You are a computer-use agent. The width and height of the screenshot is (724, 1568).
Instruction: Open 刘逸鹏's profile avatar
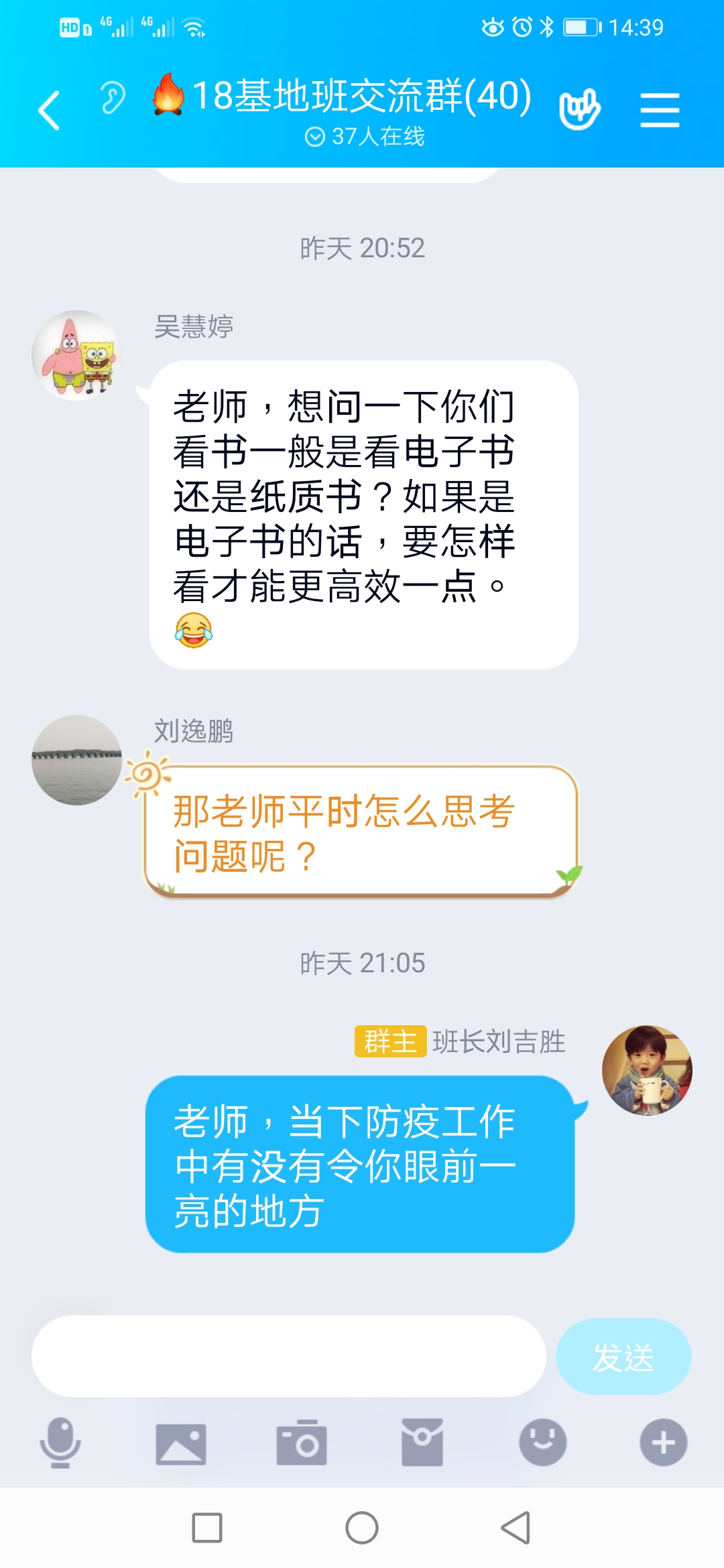(x=76, y=760)
